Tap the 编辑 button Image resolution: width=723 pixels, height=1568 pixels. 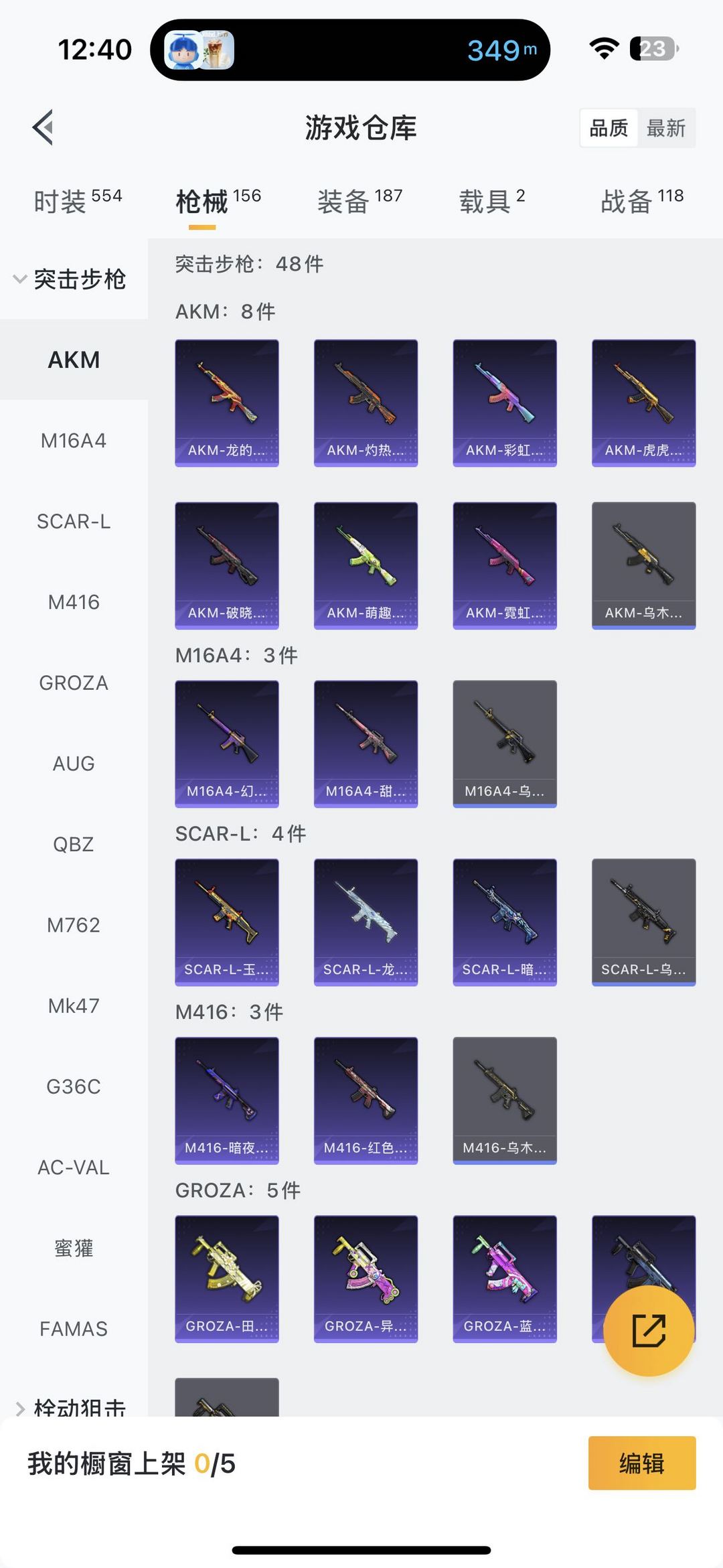pyautogui.click(x=642, y=1463)
